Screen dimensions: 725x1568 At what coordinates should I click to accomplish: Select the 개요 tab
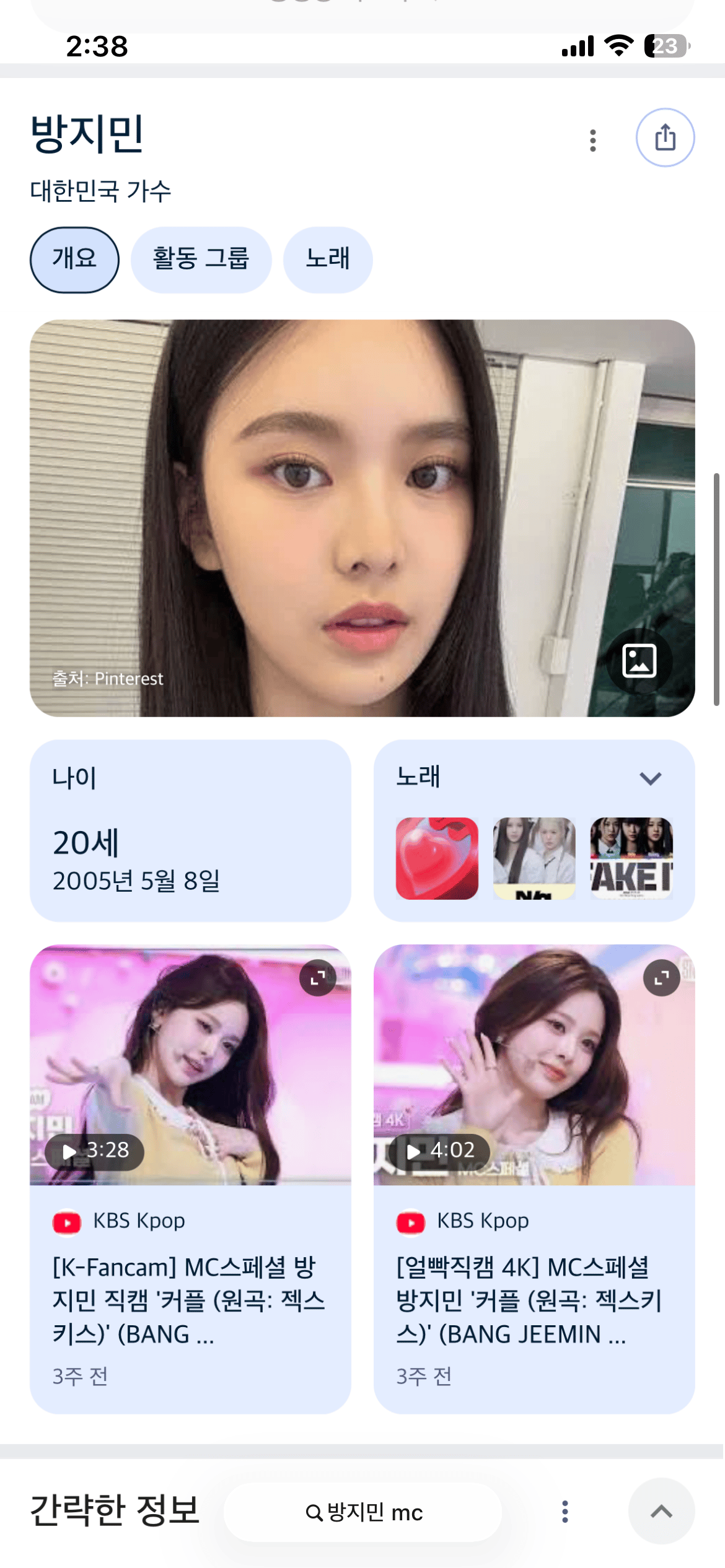[74, 259]
